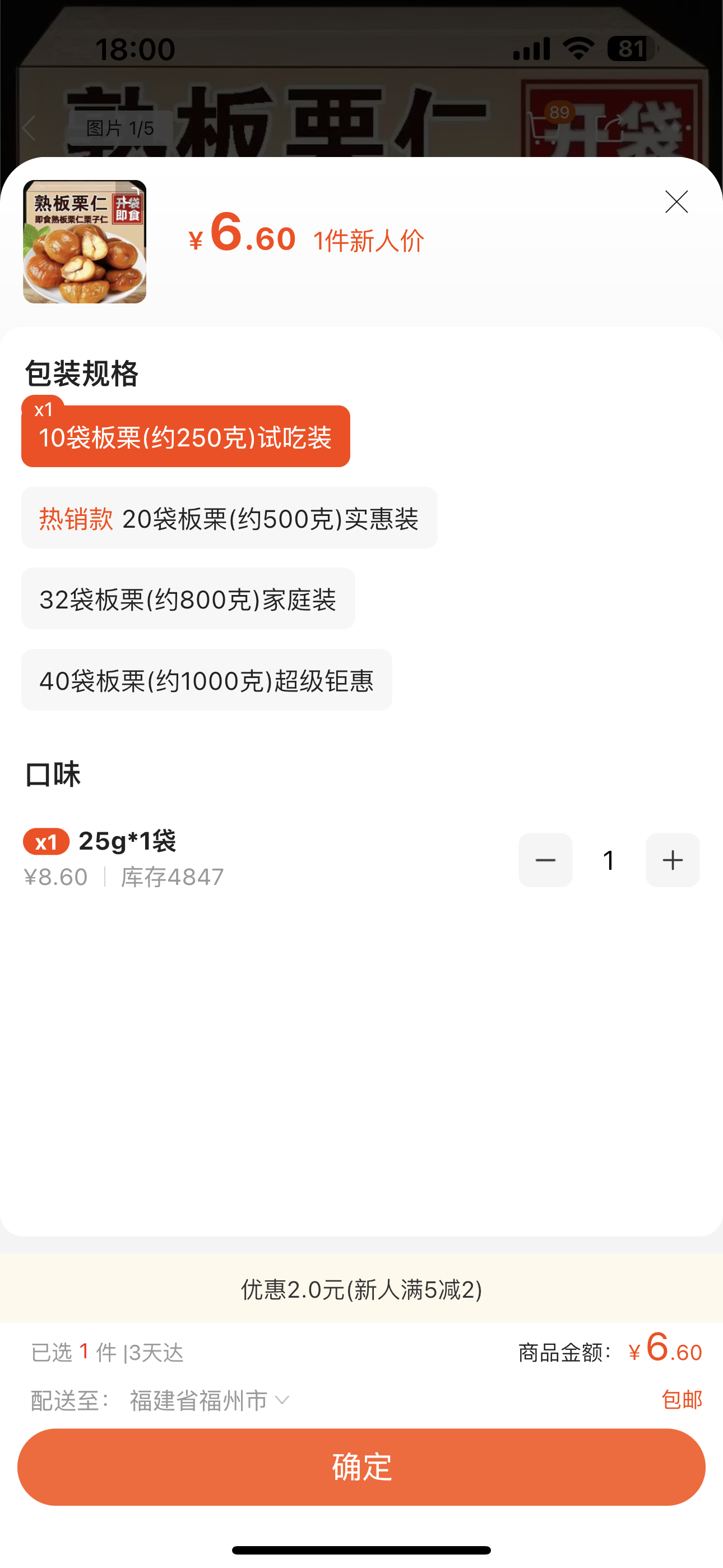Viewport: 723px width, 1568px height.
Task: Select 40袋板栗(约1000克)超级钜惠 option
Action: tap(206, 680)
